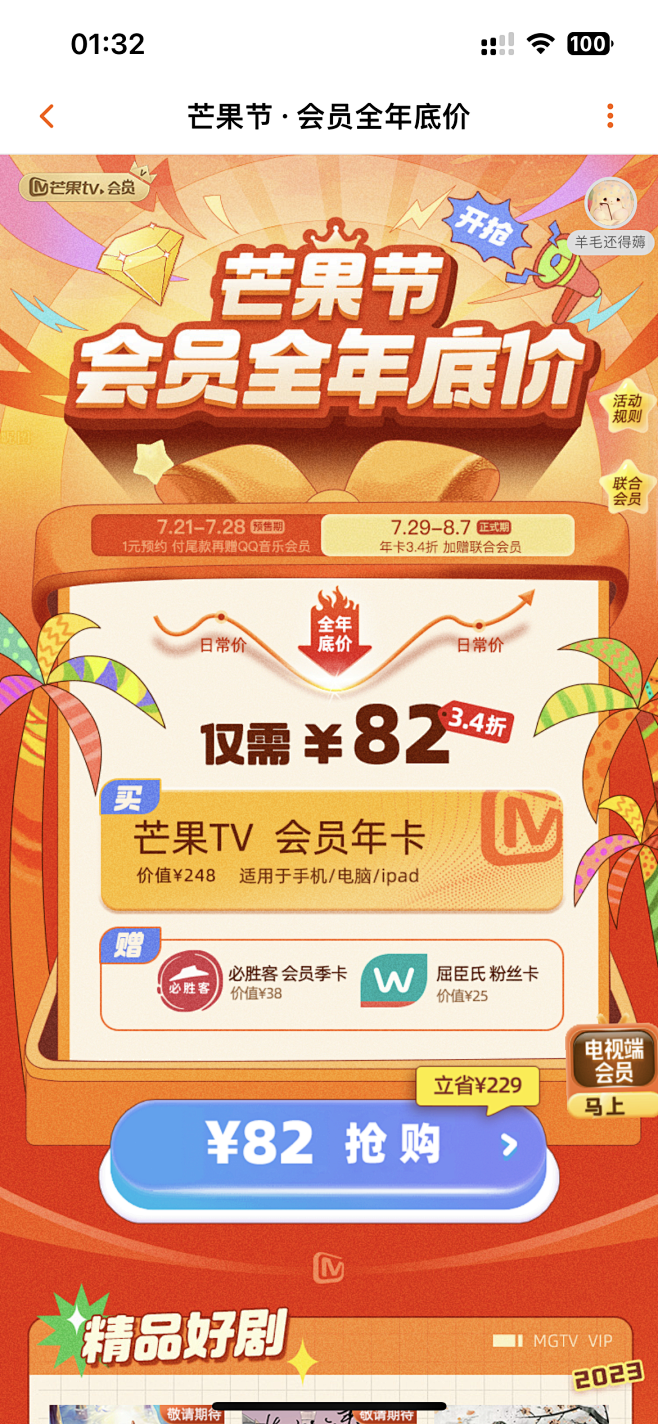
Task: Select the 7.29-8.7 正式期 tab
Action: click(448, 535)
